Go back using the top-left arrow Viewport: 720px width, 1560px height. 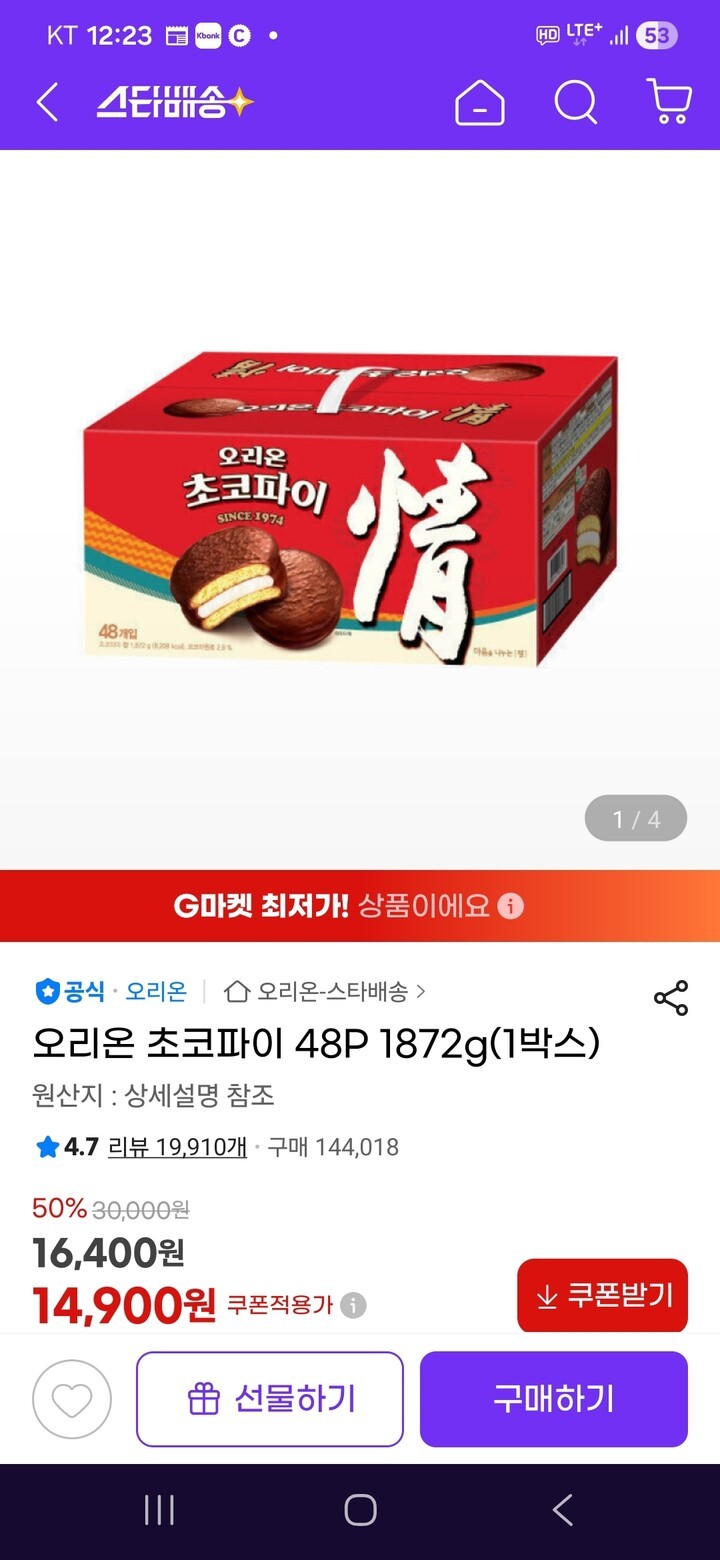pos(47,102)
